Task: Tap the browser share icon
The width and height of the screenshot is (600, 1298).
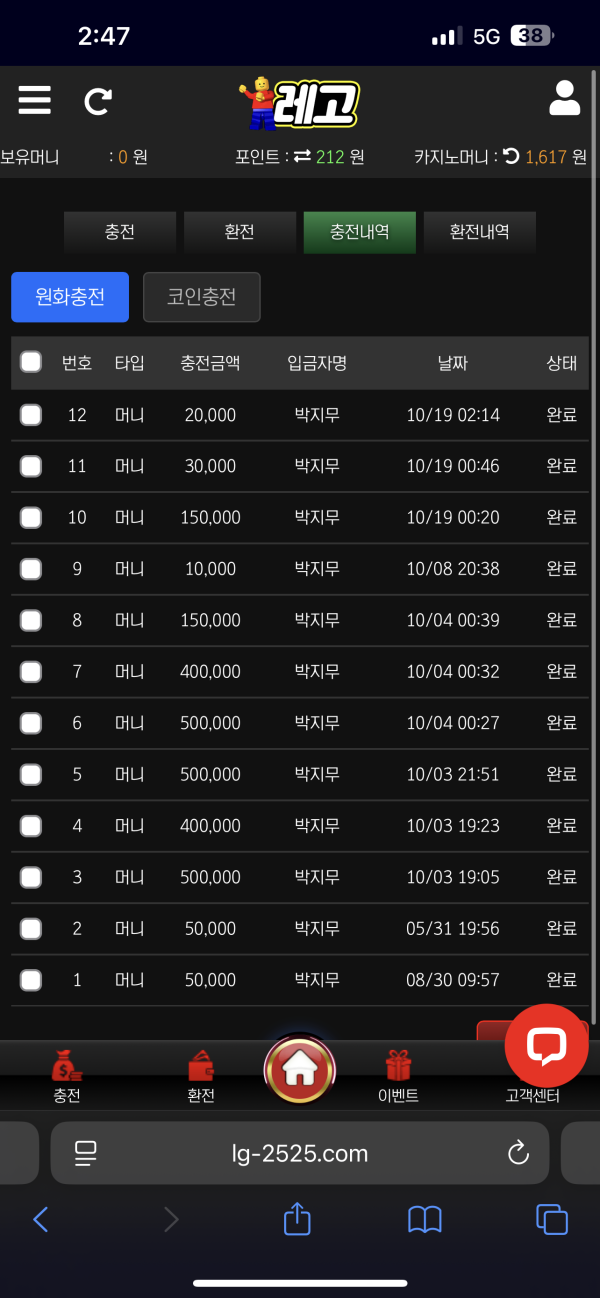Action: (297, 1219)
